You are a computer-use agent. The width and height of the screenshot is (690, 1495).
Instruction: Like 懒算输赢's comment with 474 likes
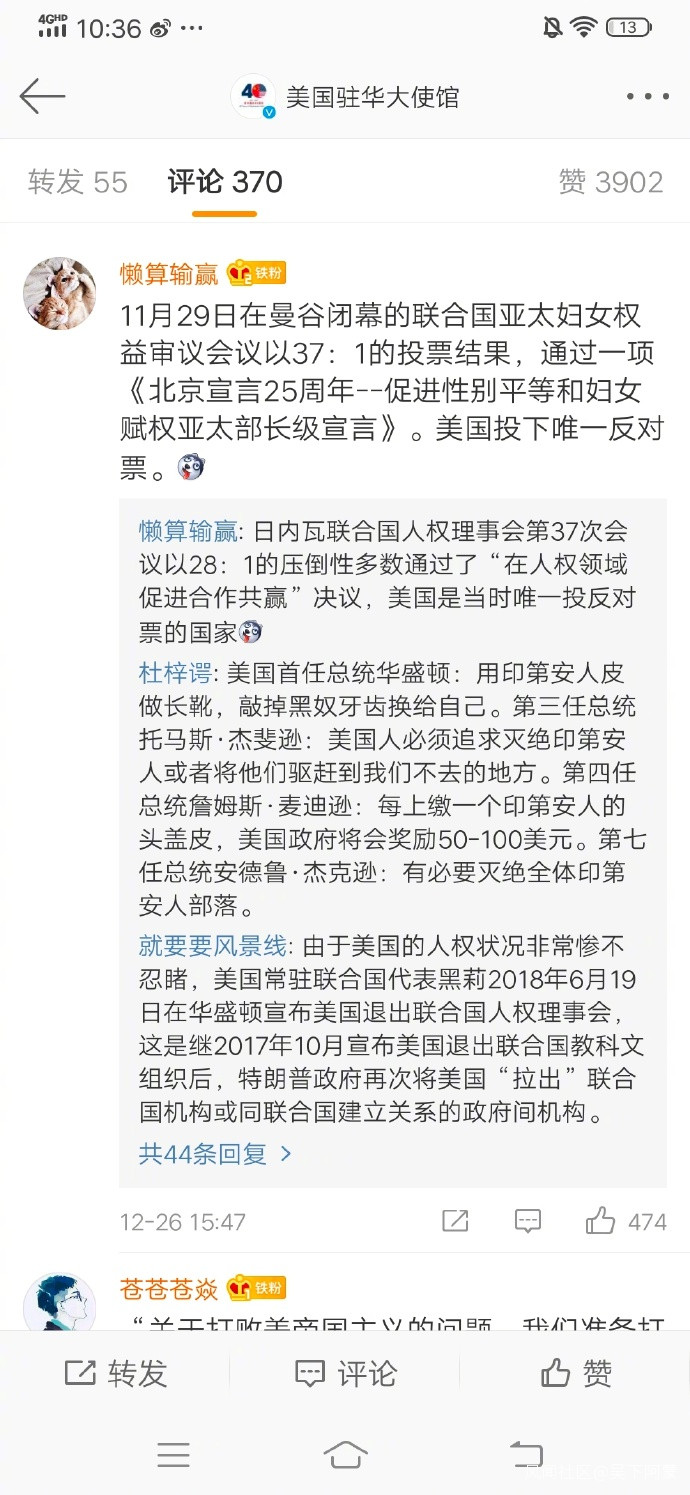pos(601,1221)
